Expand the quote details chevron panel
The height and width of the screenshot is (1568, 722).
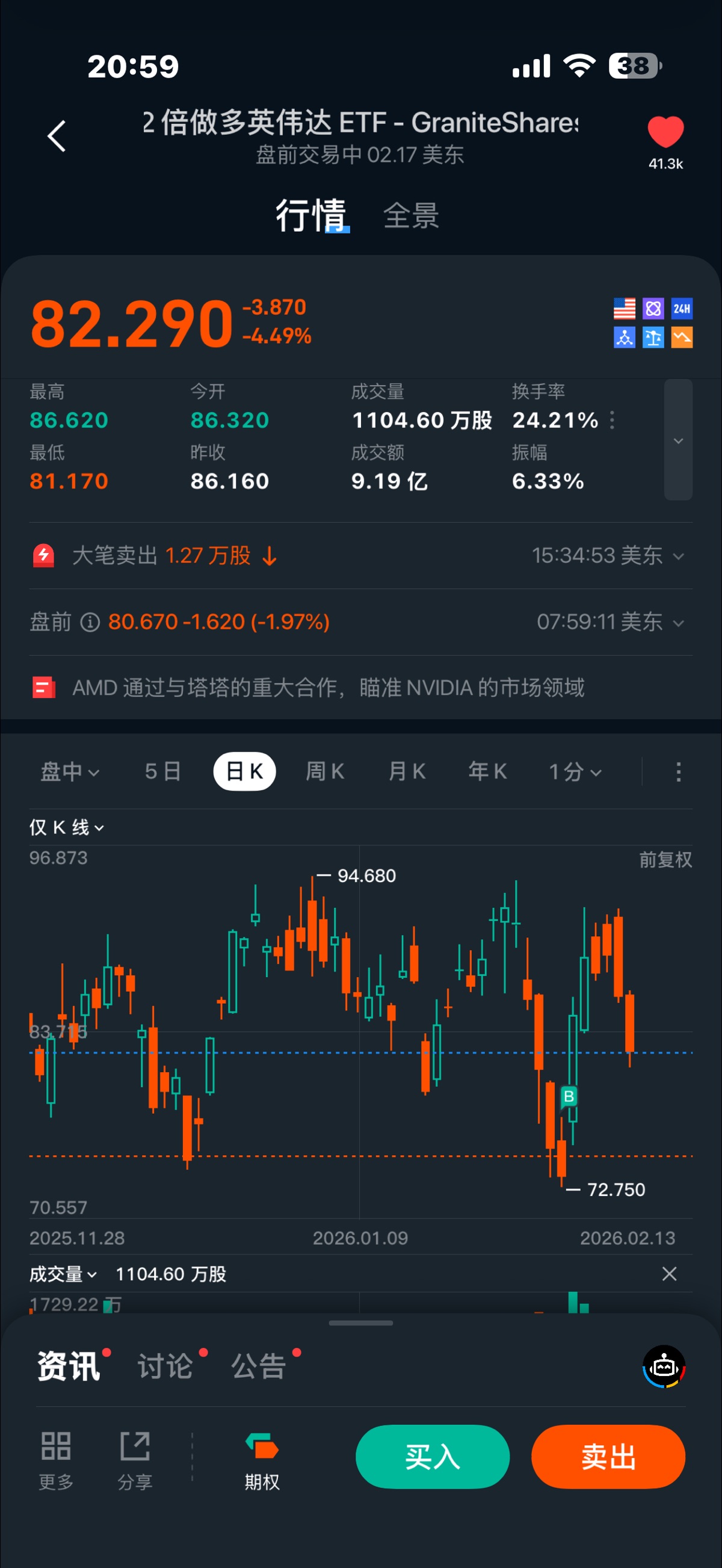pos(678,440)
